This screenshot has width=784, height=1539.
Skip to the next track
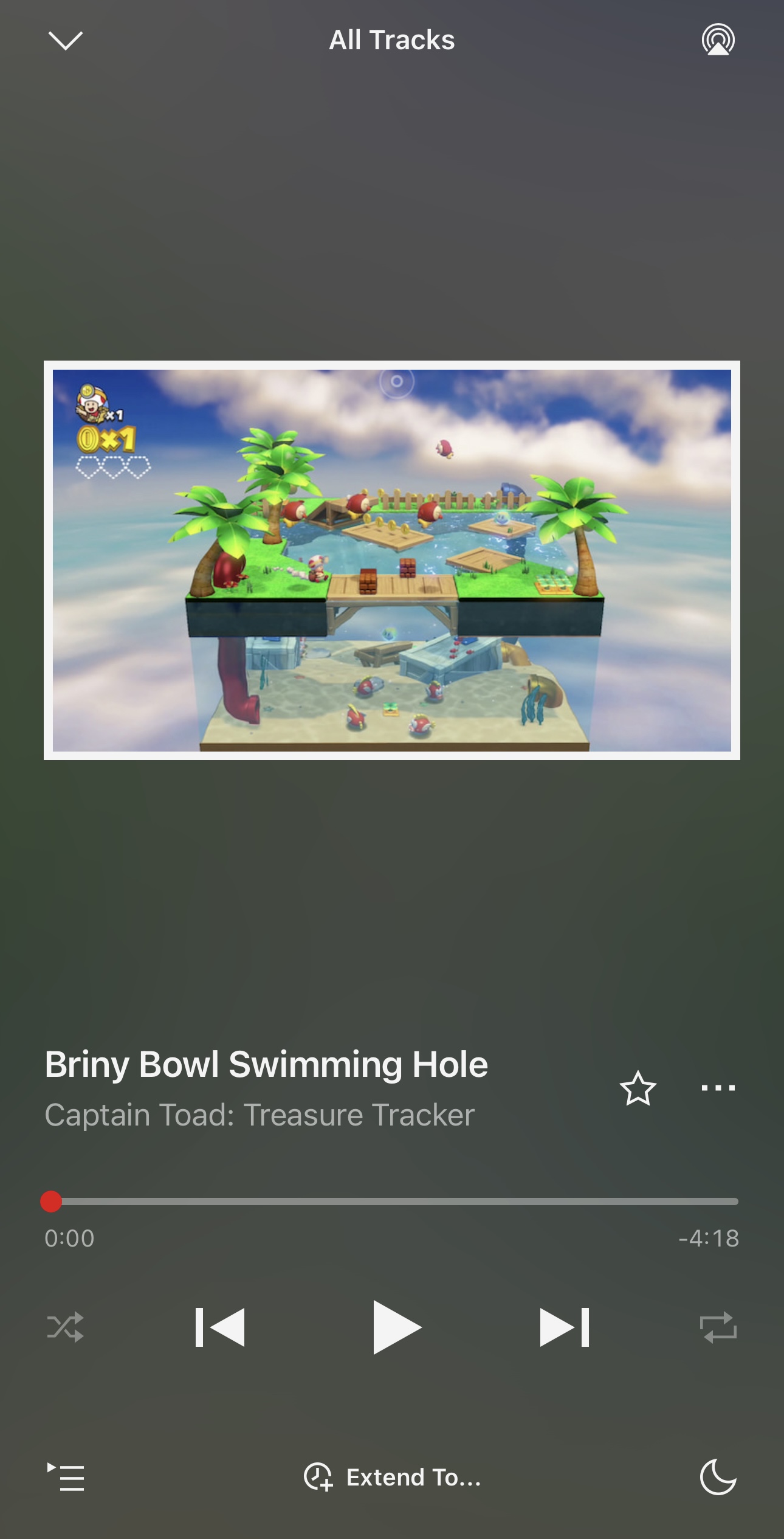click(x=564, y=1327)
